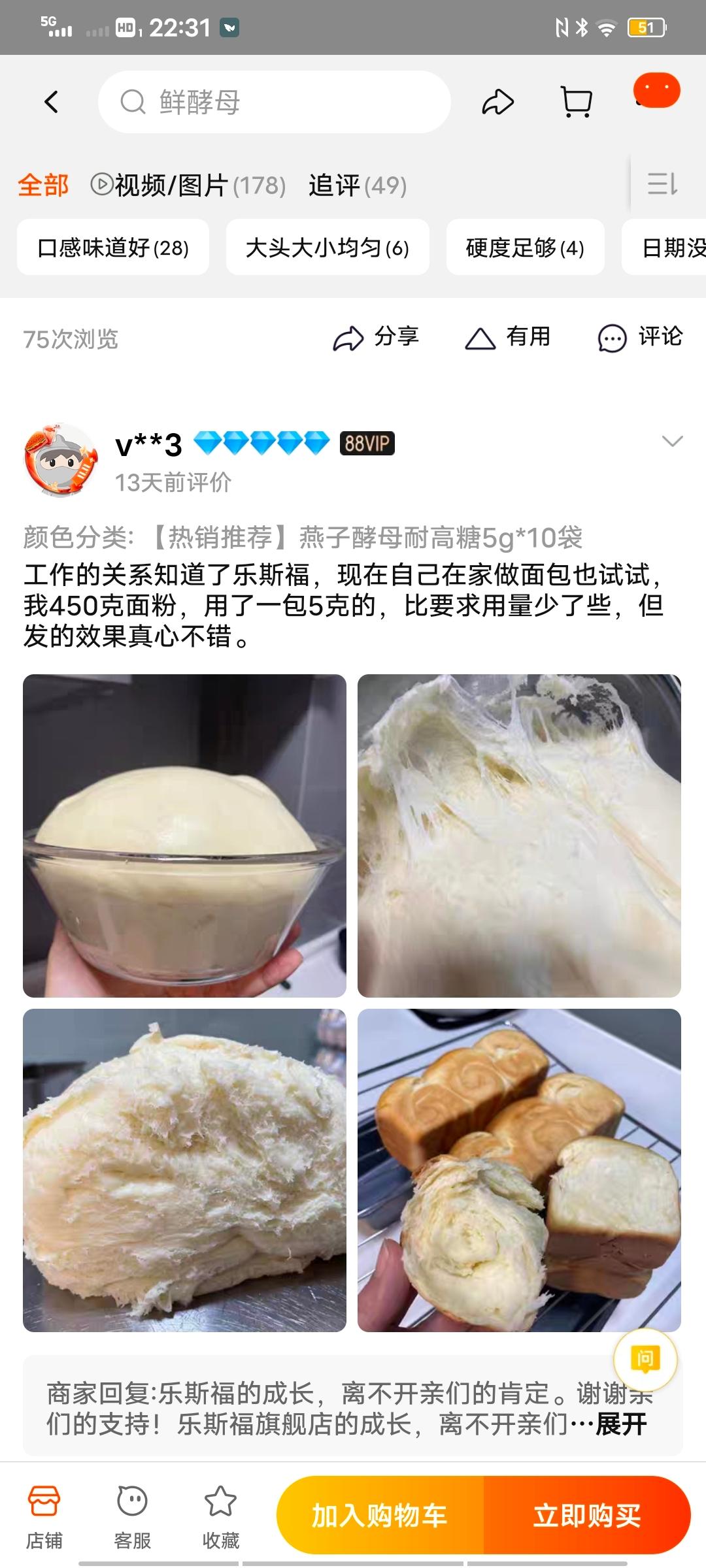Open the review sort menu icon
Viewport: 706px width, 1568px height.
coord(662,184)
